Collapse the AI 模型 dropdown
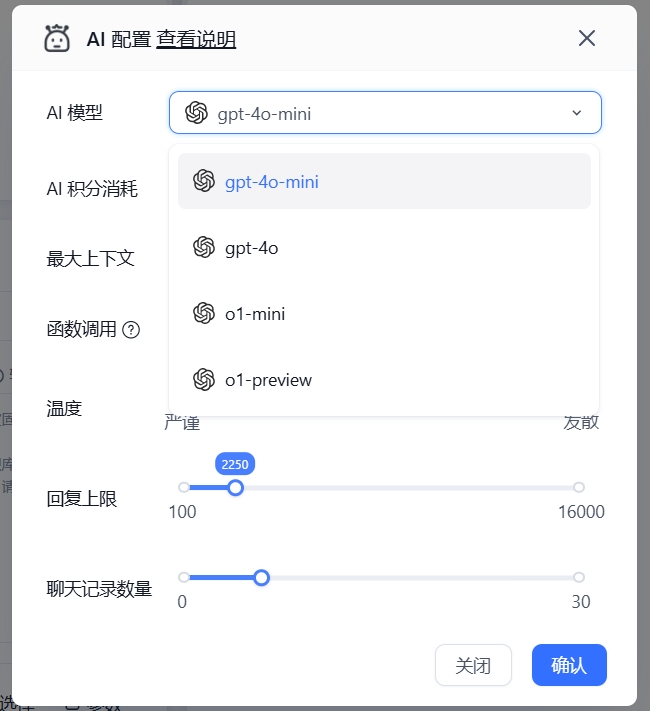This screenshot has width=650, height=711. click(576, 113)
